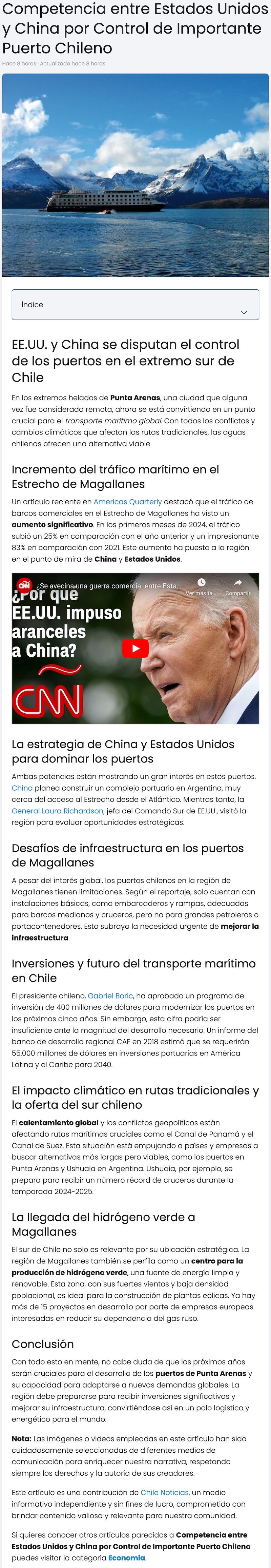This screenshot has height=1568, width=271.
Task: Open the Economía category link
Action: 127,1557
